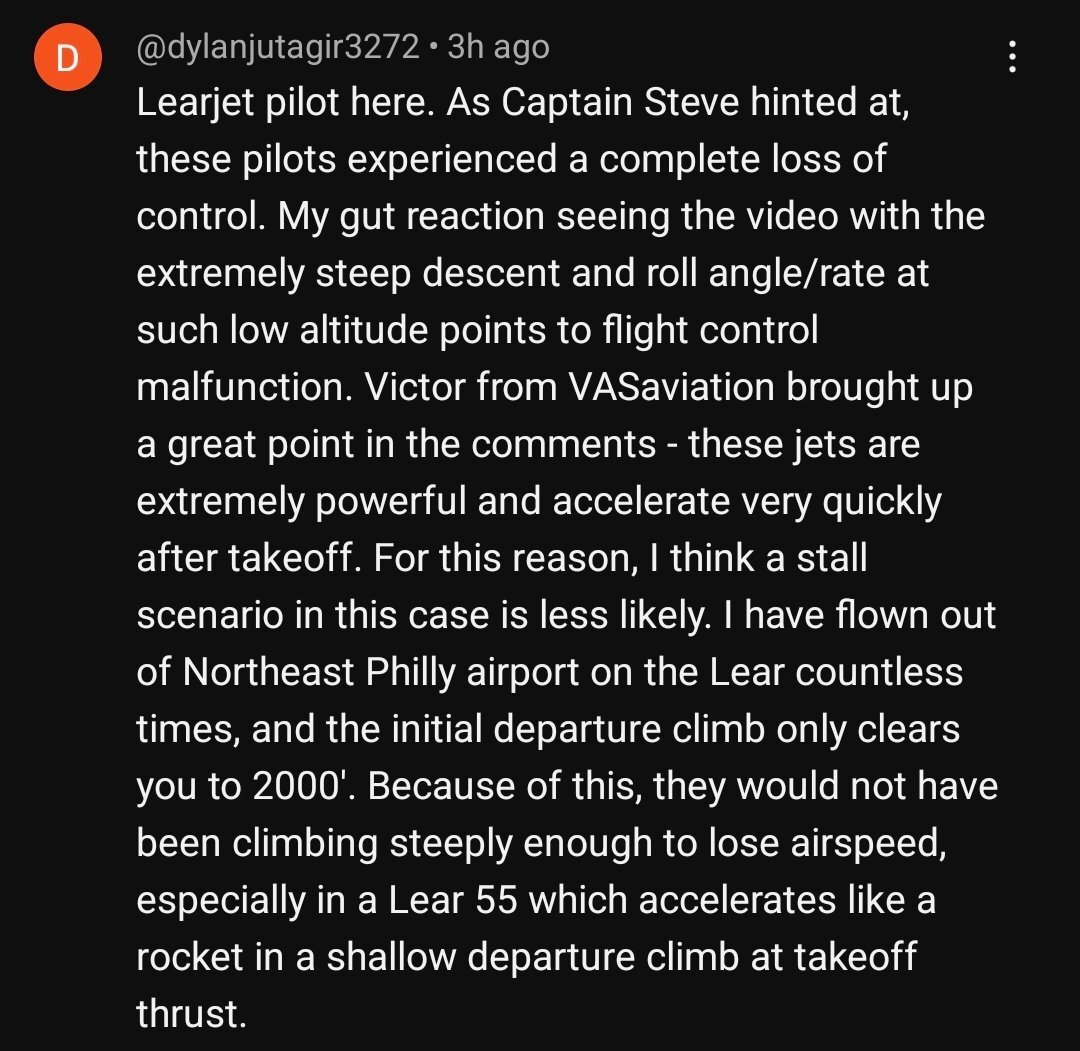Open the overflow menu on dylanjutagir3272's comment

1012,57
